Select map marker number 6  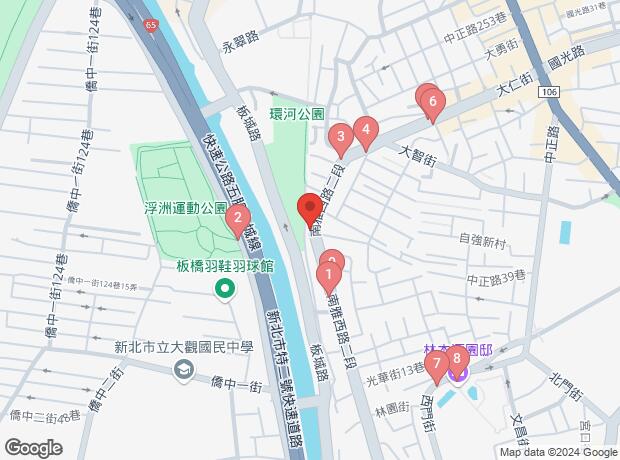pos(432,101)
